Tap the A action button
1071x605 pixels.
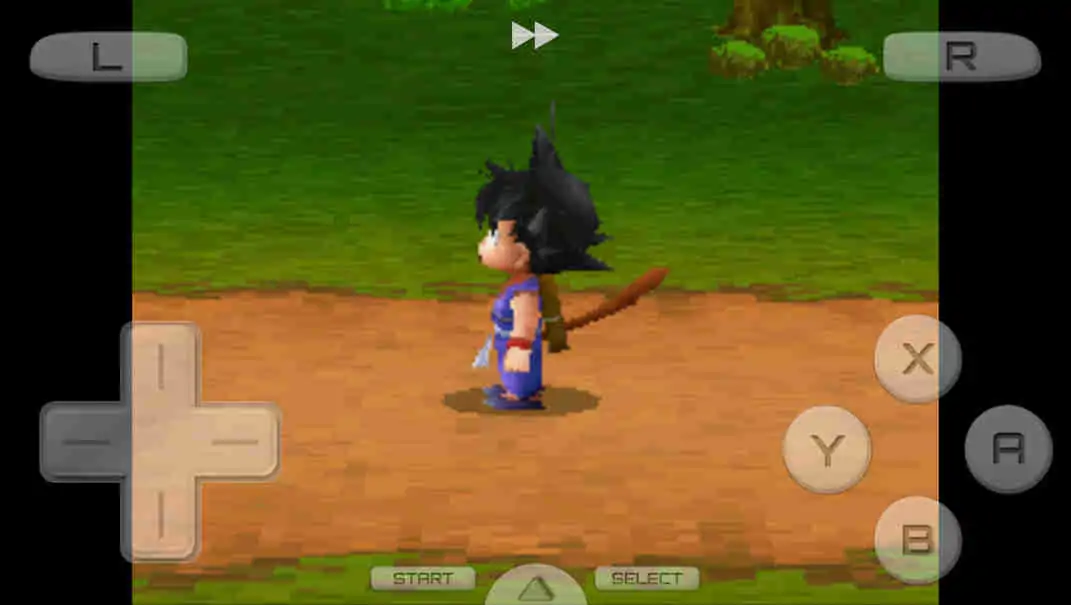[x=1008, y=449]
